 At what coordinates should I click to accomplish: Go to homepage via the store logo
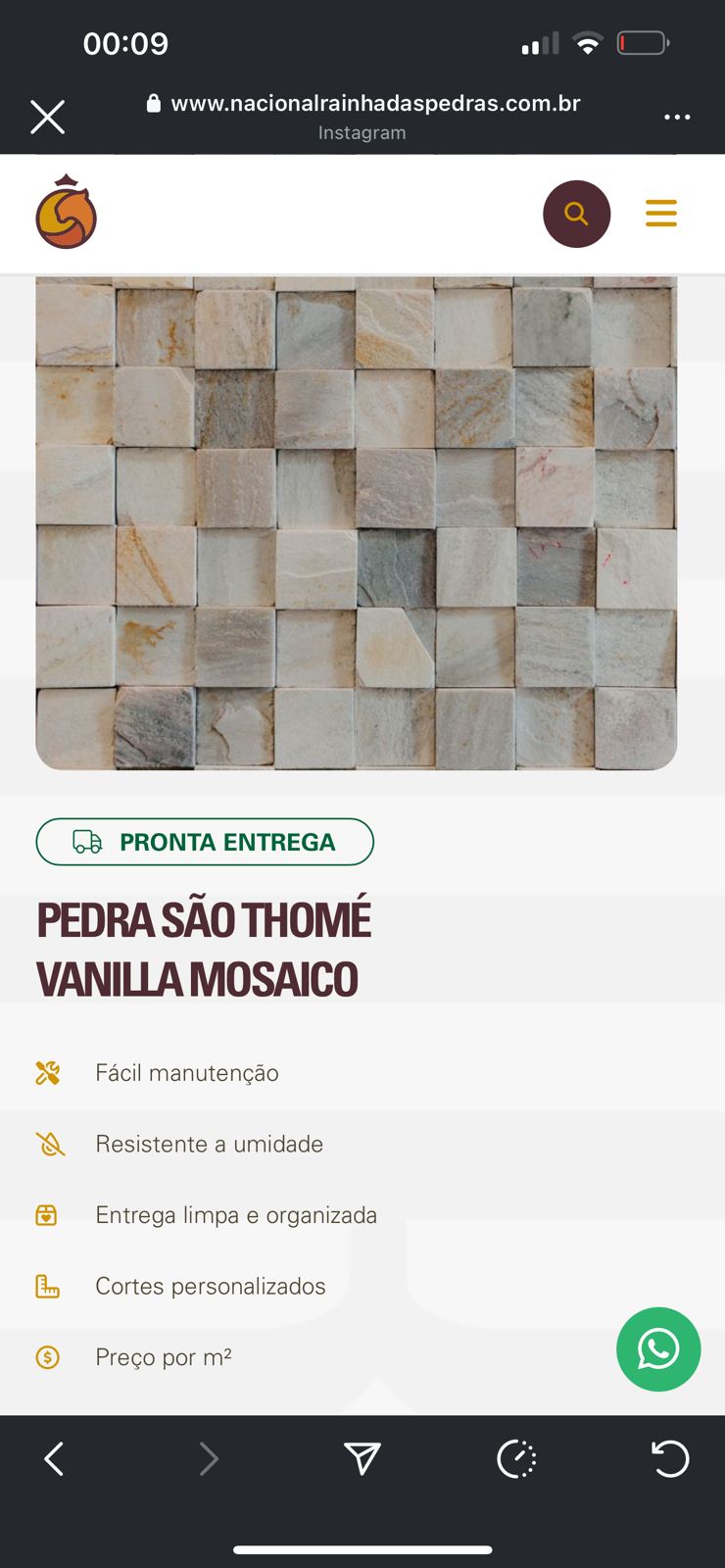pyautogui.click(x=67, y=213)
